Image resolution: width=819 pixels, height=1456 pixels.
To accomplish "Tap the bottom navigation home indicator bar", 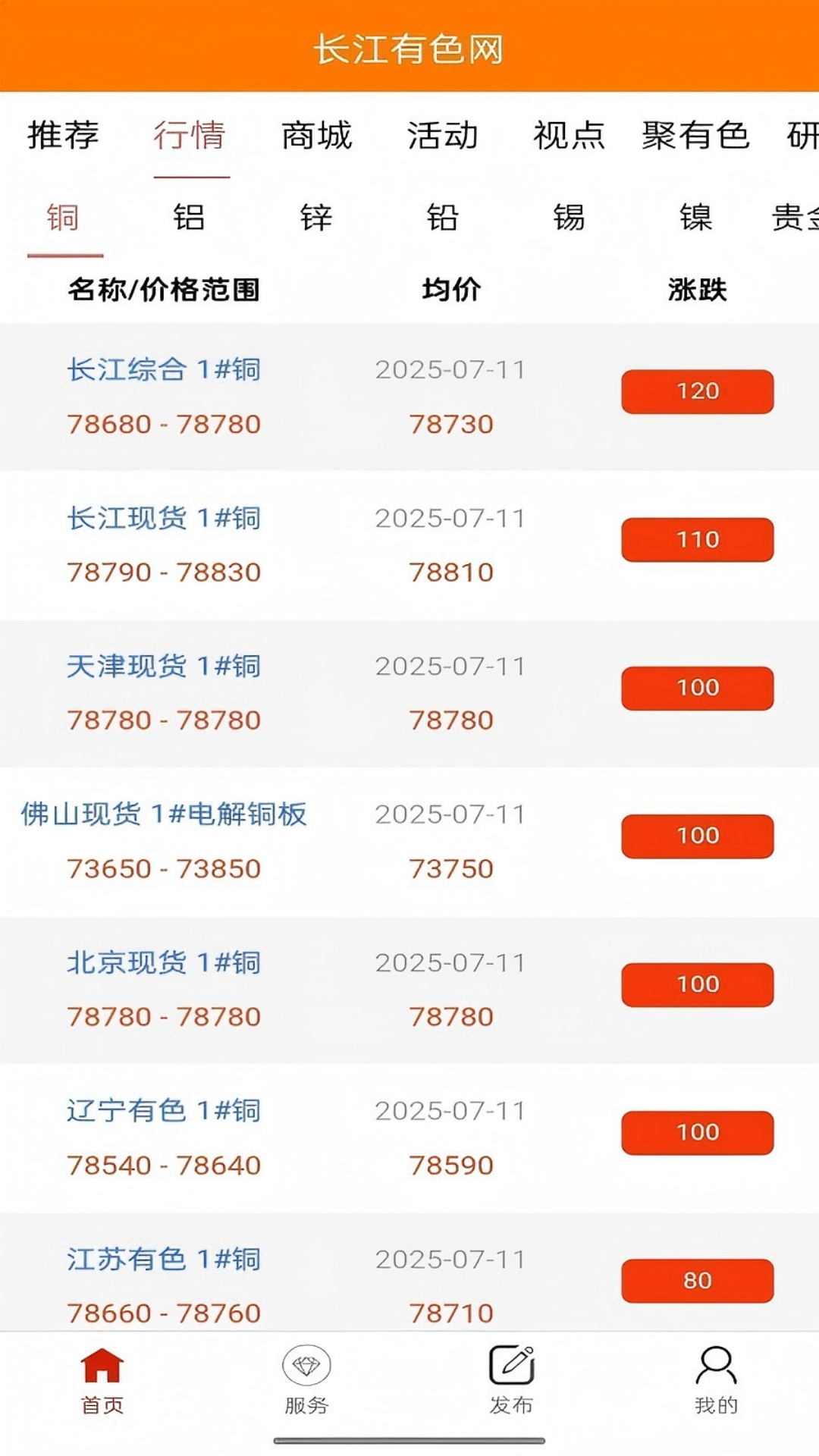I will (409, 1441).
